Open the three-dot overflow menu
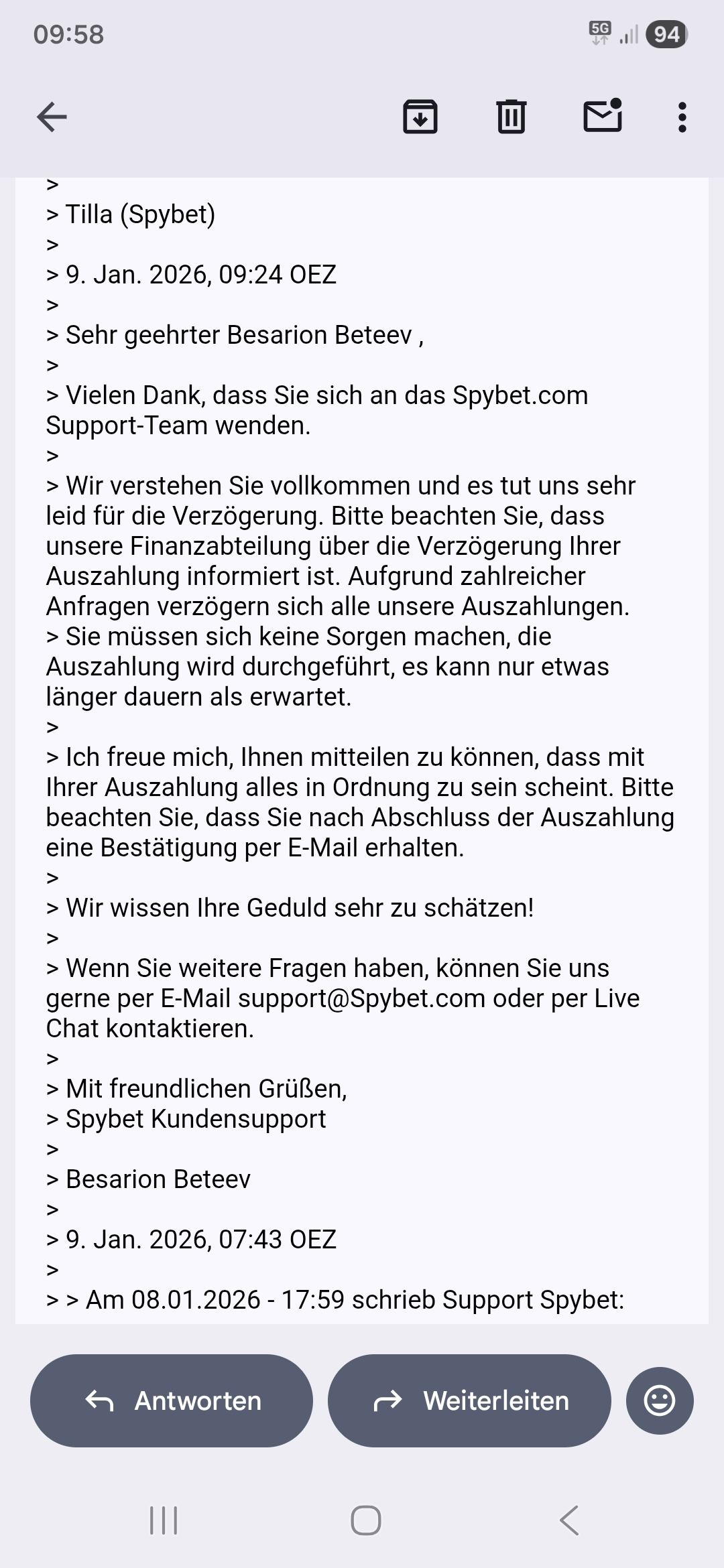The height and width of the screenshot is (1568, 724). (x=682, y=117)
